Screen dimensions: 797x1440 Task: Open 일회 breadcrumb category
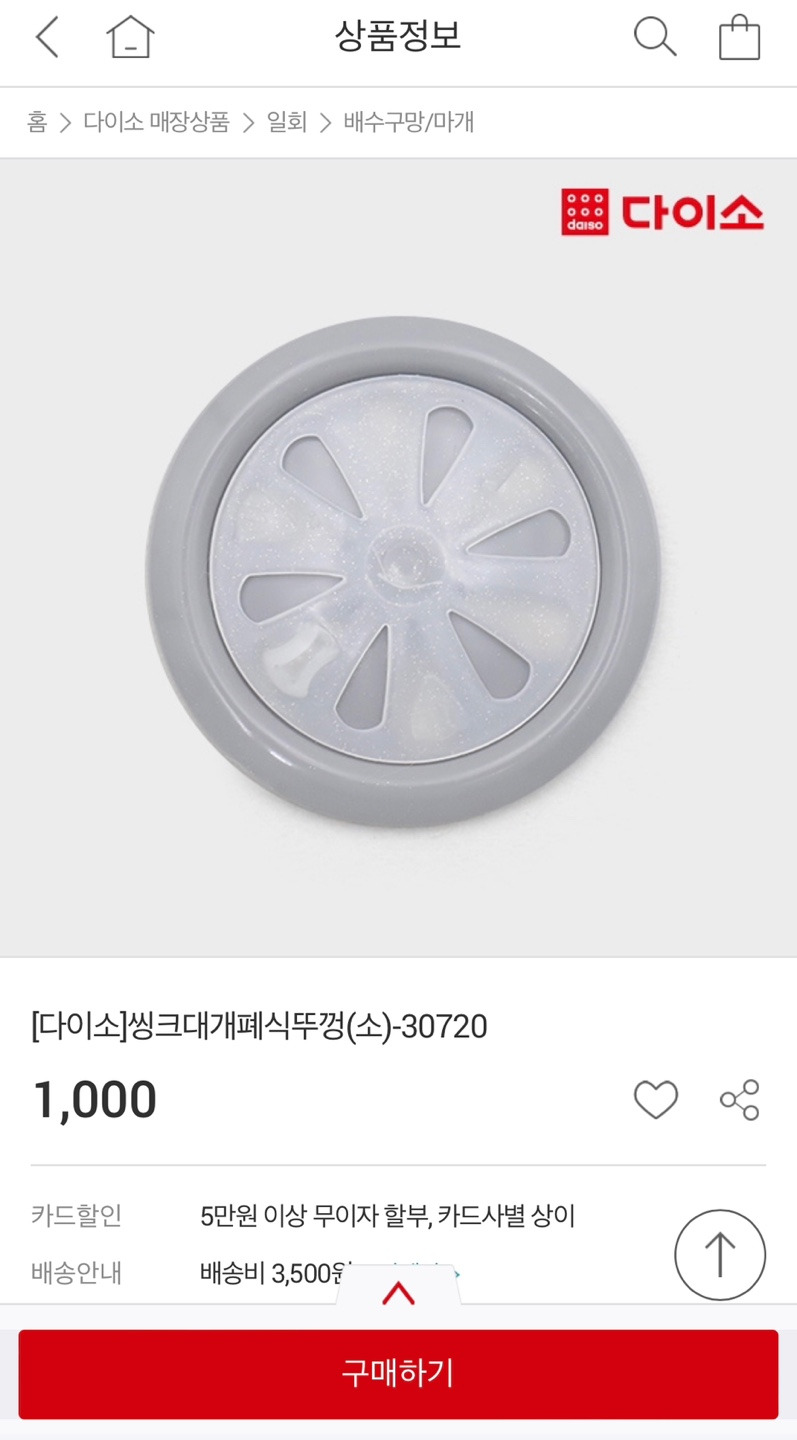point(286,123)
